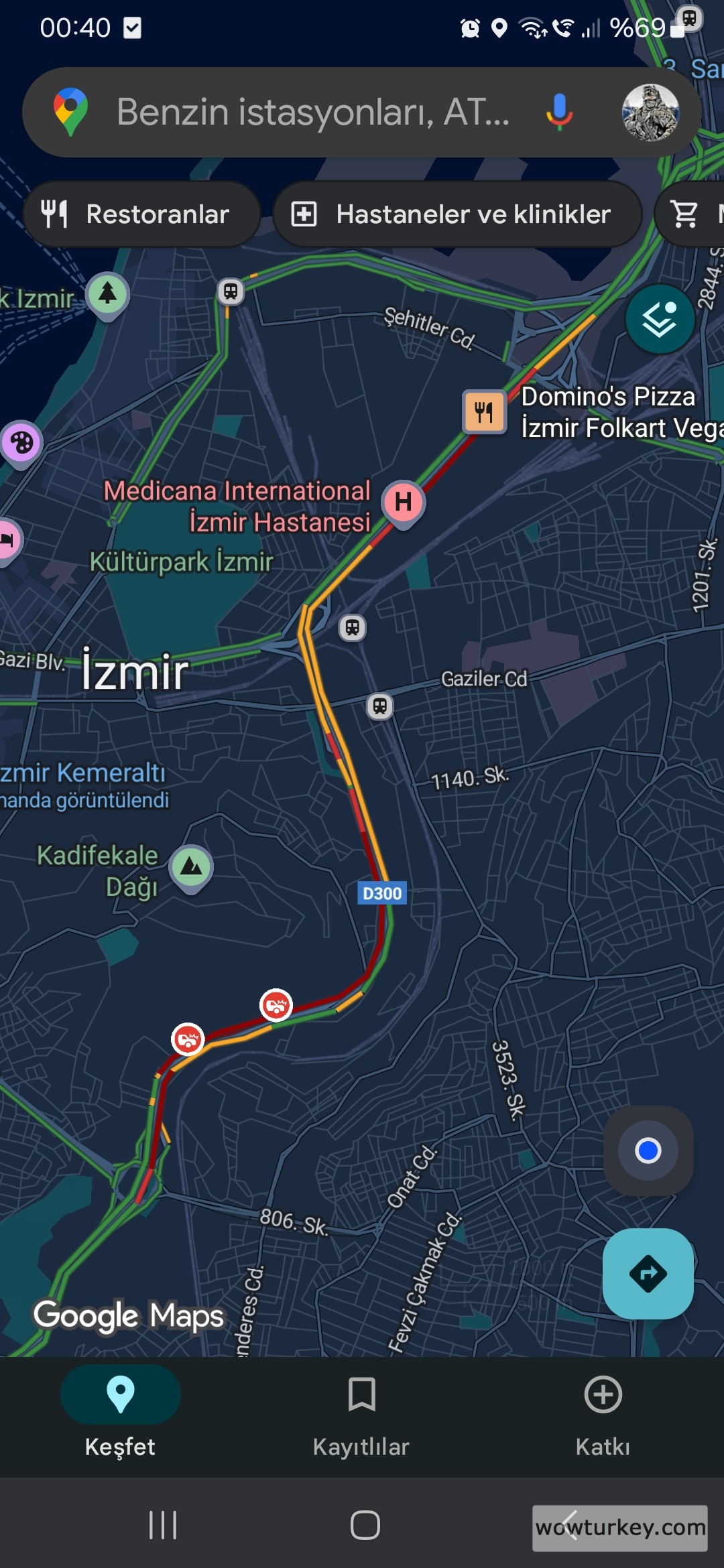This screenshot has height=1568, width=724.
Task: Open recent apps from the navigation bar
Action: click(163, 1525)
